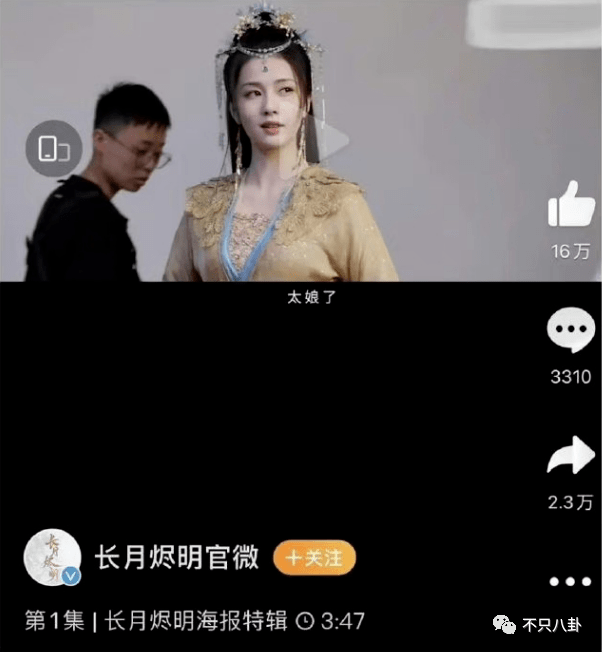Viewport: 602px width, 652px height.
Task: Open the 长月烬明官微 profile avatar
Action: click(x=52, y=557)
